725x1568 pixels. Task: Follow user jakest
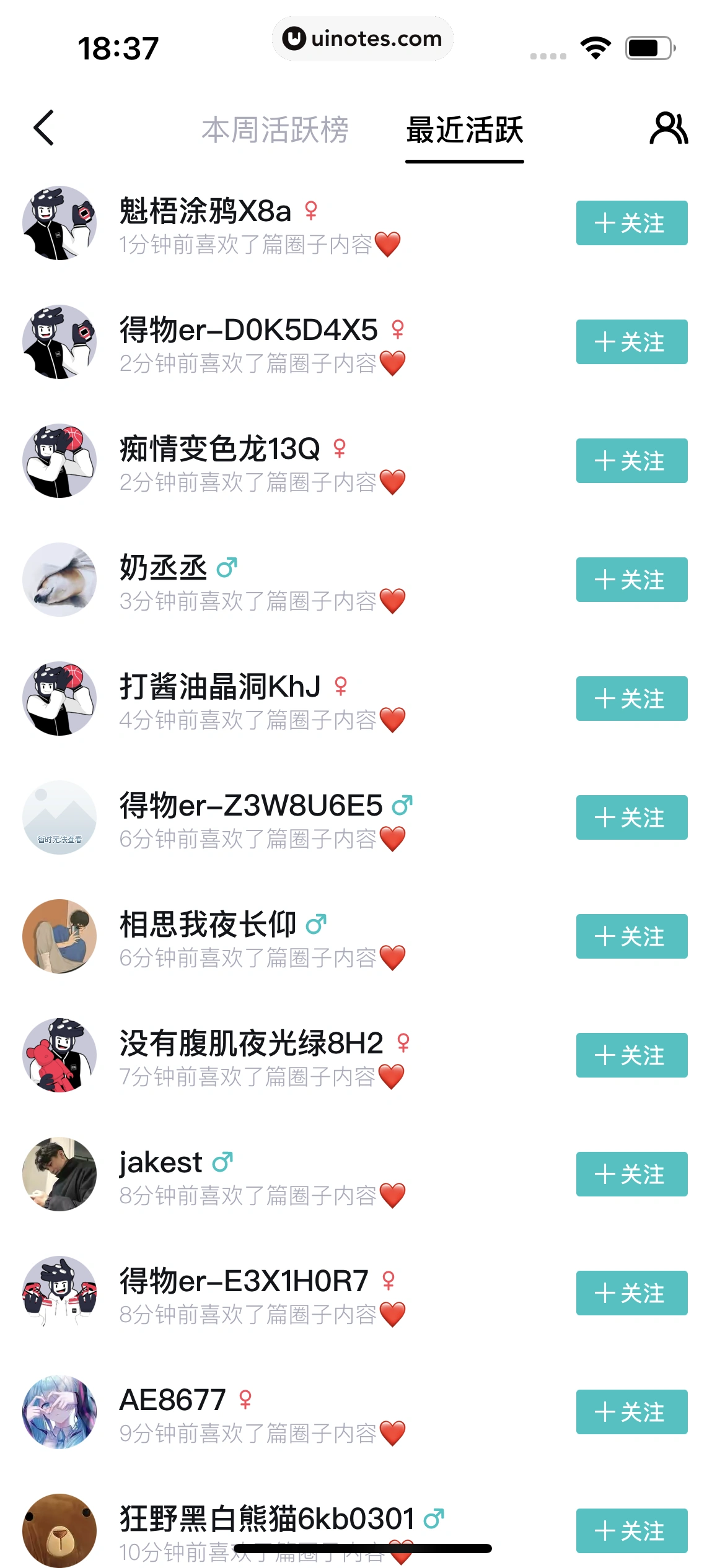[x=631, y=1174]
